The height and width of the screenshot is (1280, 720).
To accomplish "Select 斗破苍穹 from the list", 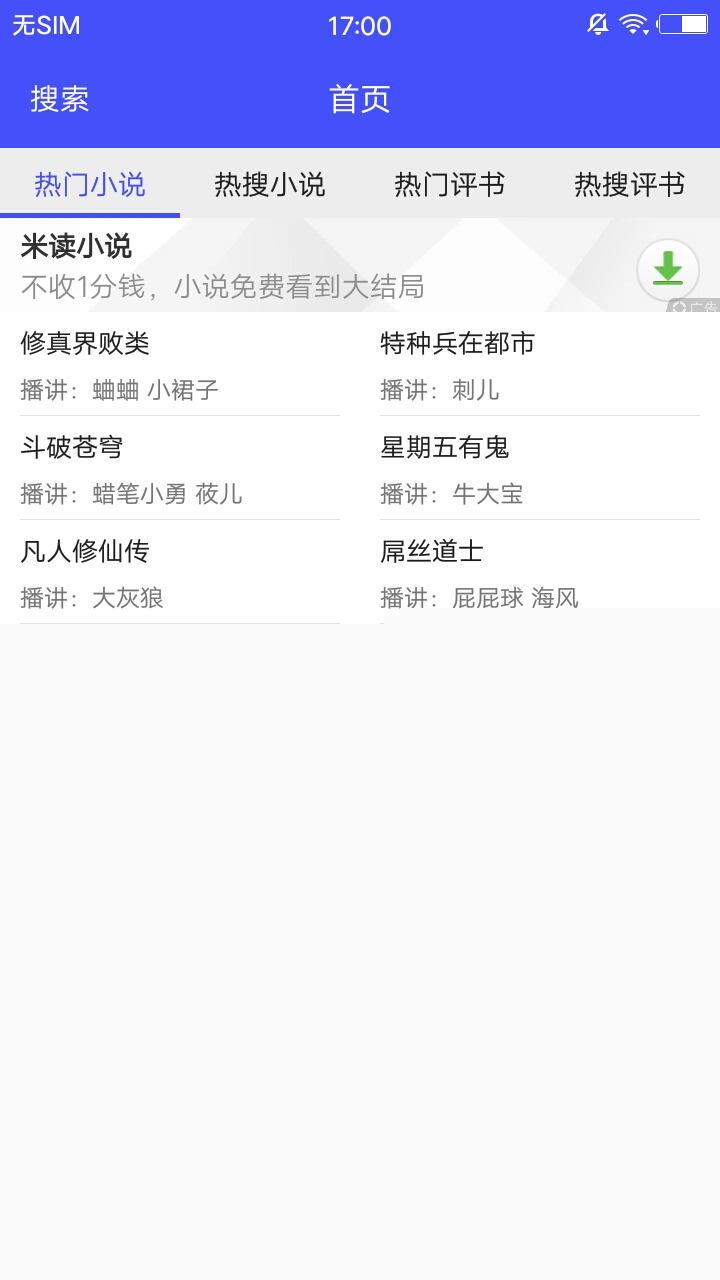I will pyautogui.click(x=180, y=469).
